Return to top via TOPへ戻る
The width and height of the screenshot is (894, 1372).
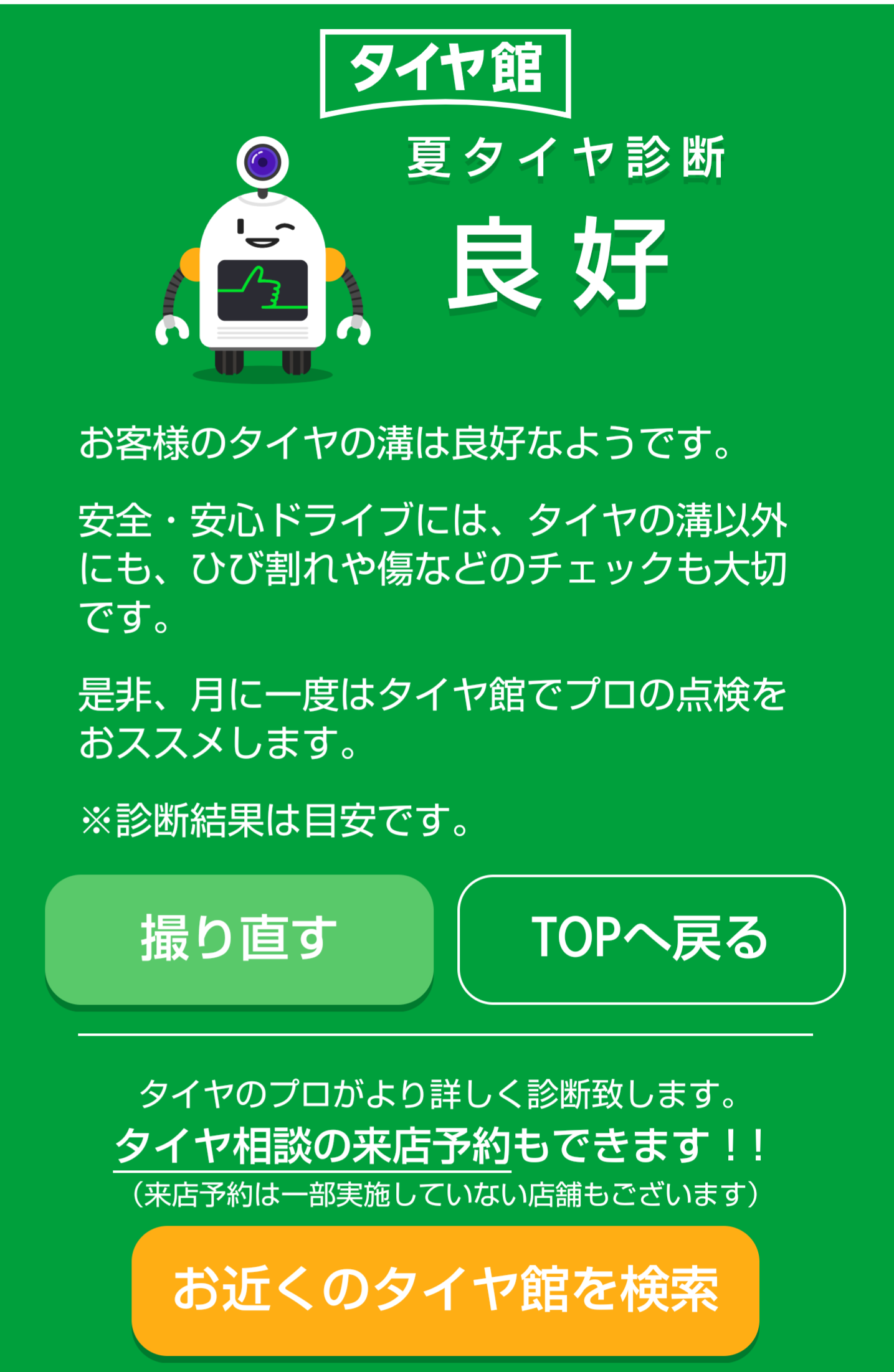pos(651,939)
